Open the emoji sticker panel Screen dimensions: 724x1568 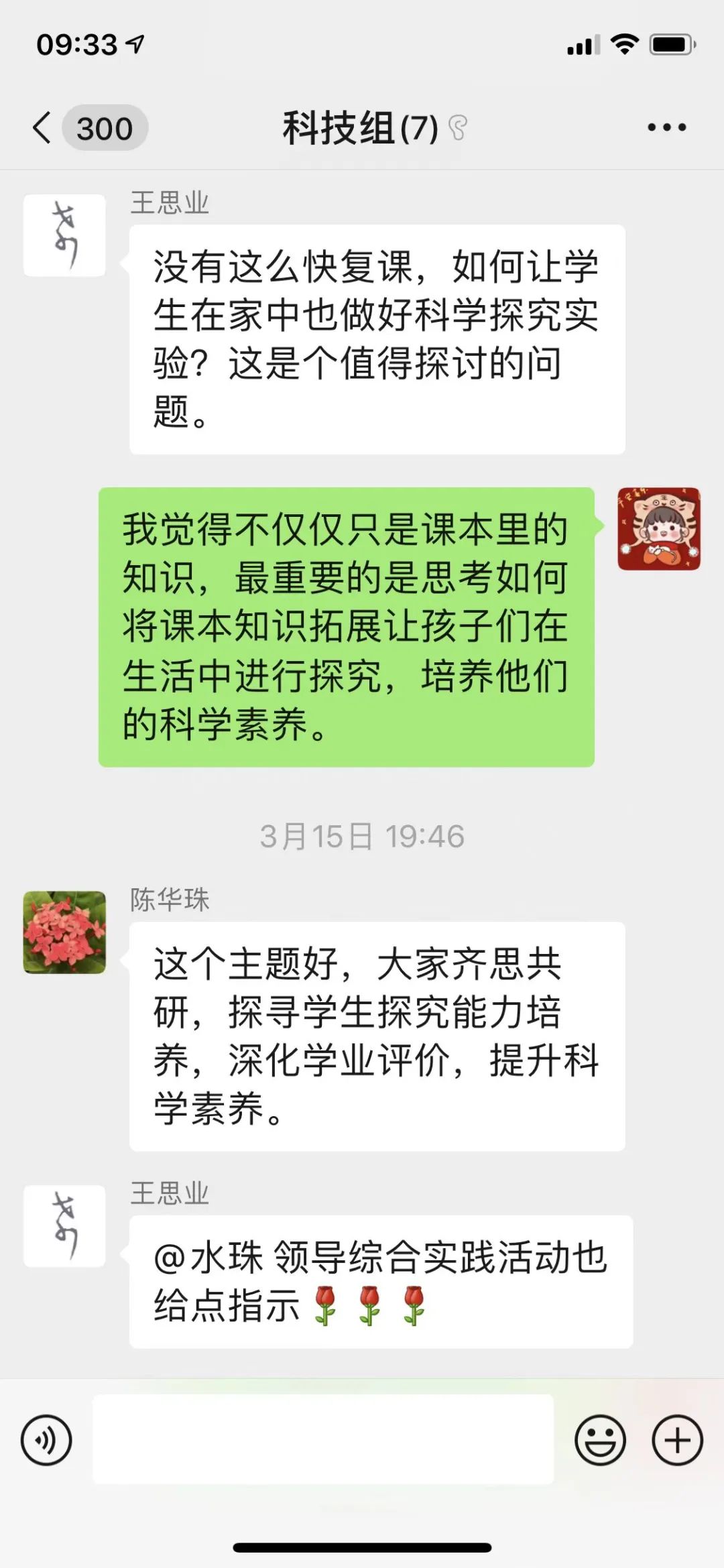click(600, 1440)
